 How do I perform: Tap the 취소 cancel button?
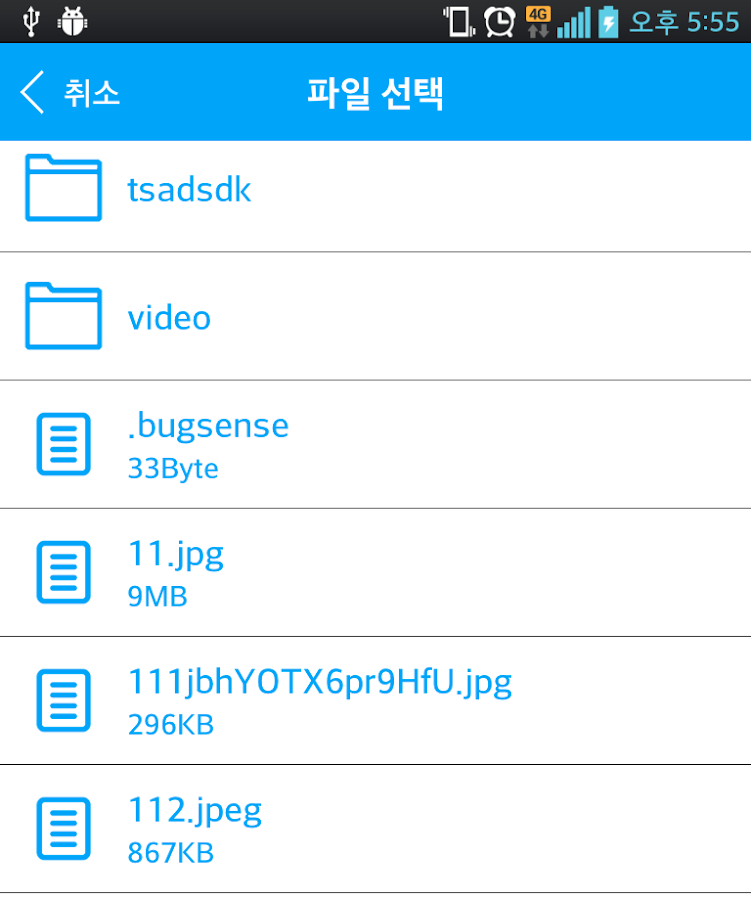(x=92, y=92)
